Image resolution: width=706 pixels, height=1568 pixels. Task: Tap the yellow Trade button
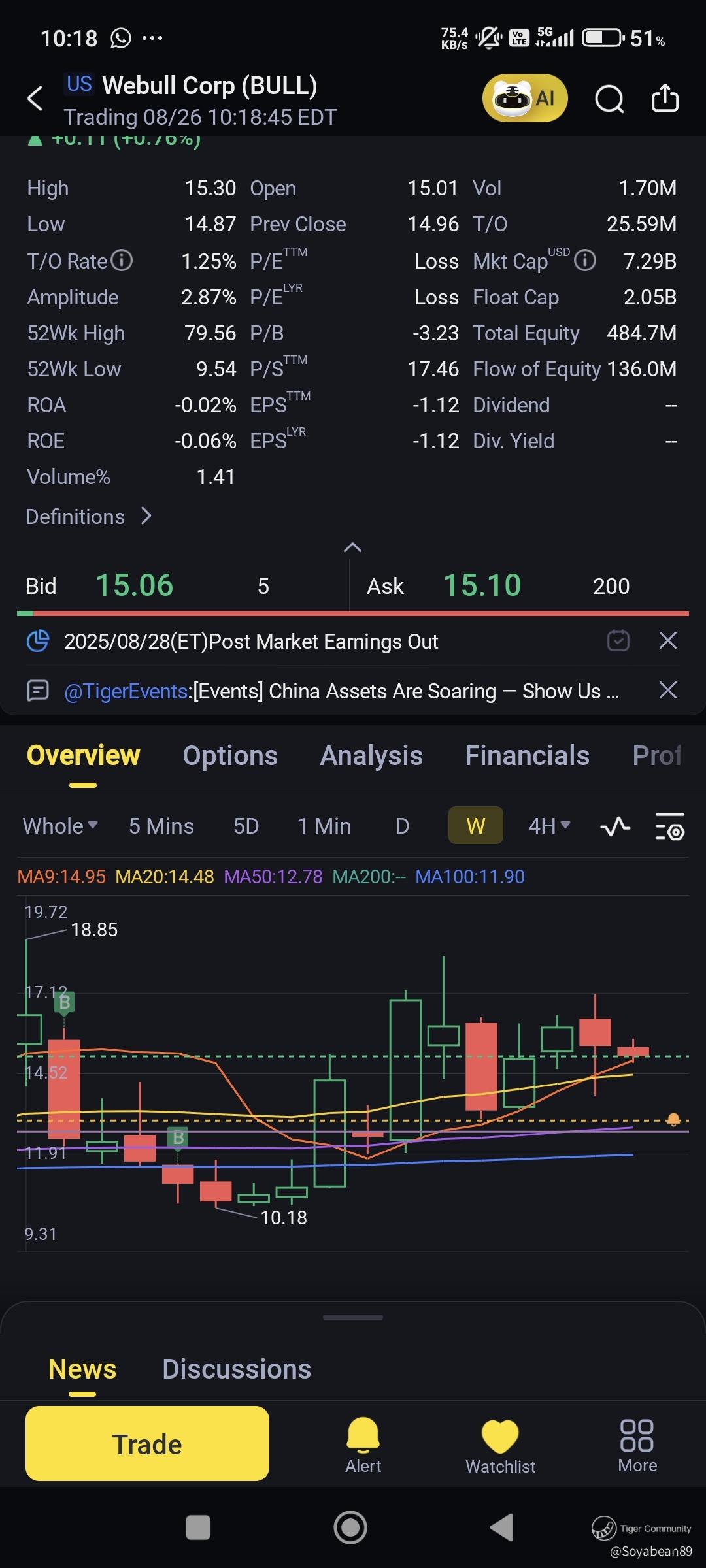tap(147, 1444)
